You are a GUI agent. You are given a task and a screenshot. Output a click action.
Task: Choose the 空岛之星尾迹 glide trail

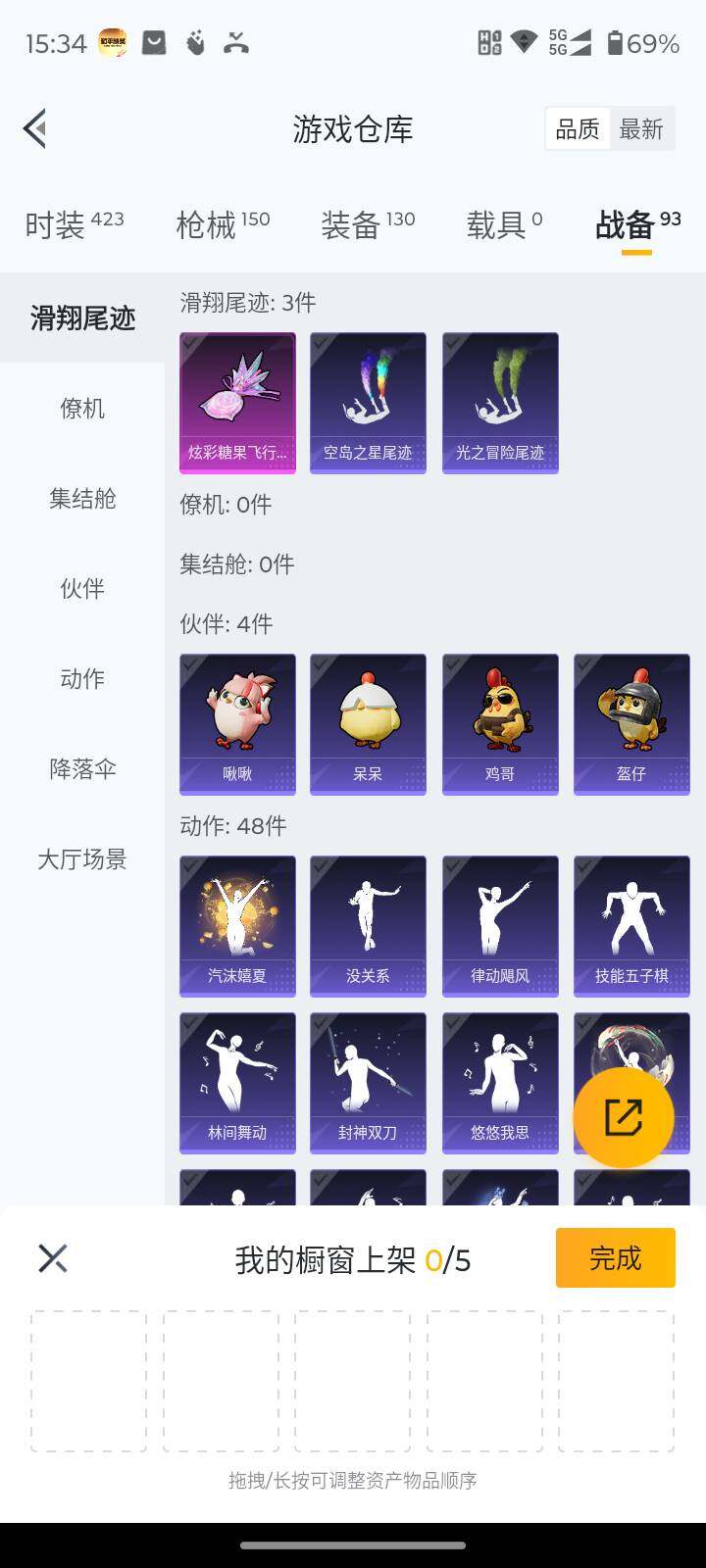click(369, 402)
